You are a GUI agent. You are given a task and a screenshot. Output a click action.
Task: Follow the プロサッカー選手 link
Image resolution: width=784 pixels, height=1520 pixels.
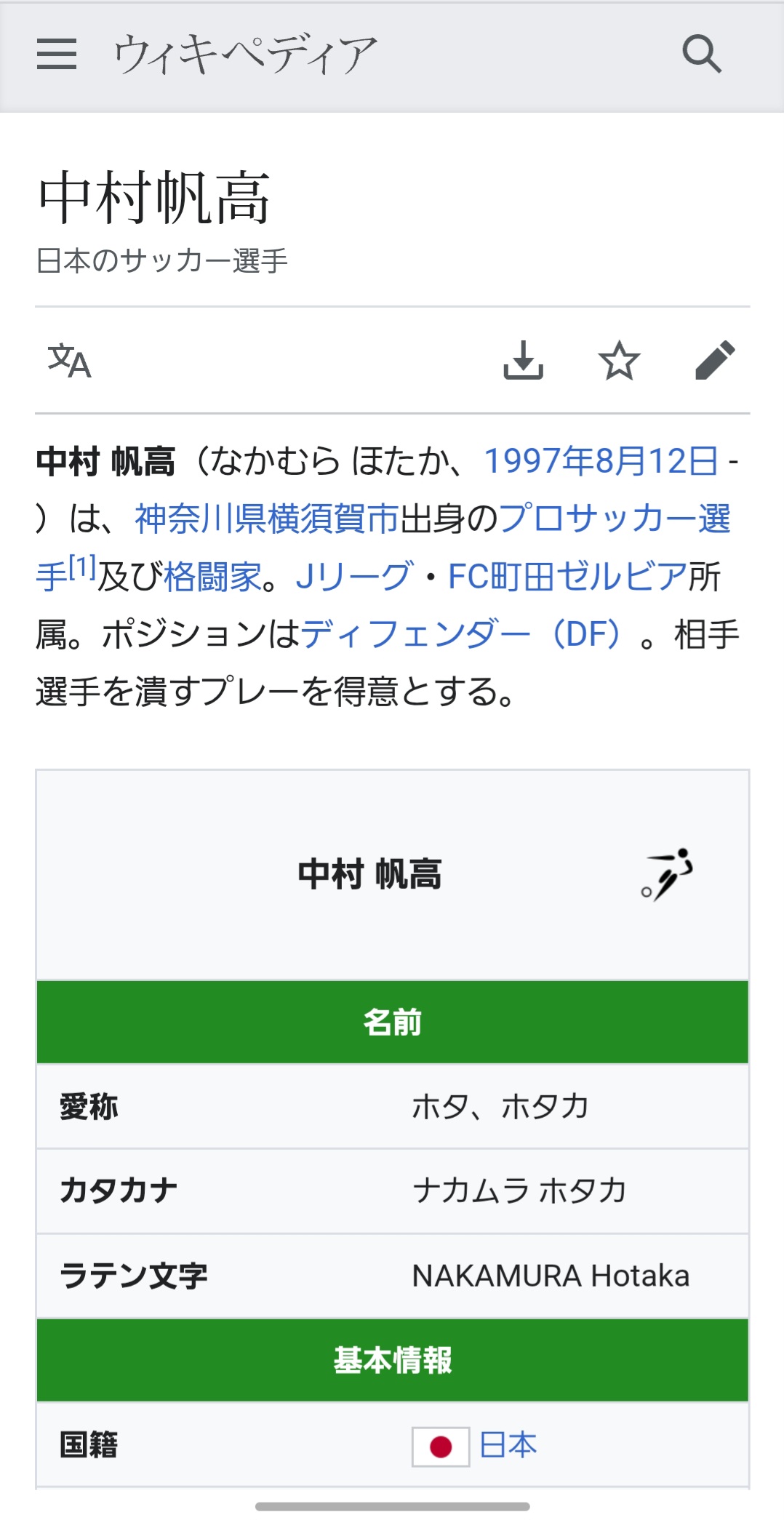[x=615, y=519]
